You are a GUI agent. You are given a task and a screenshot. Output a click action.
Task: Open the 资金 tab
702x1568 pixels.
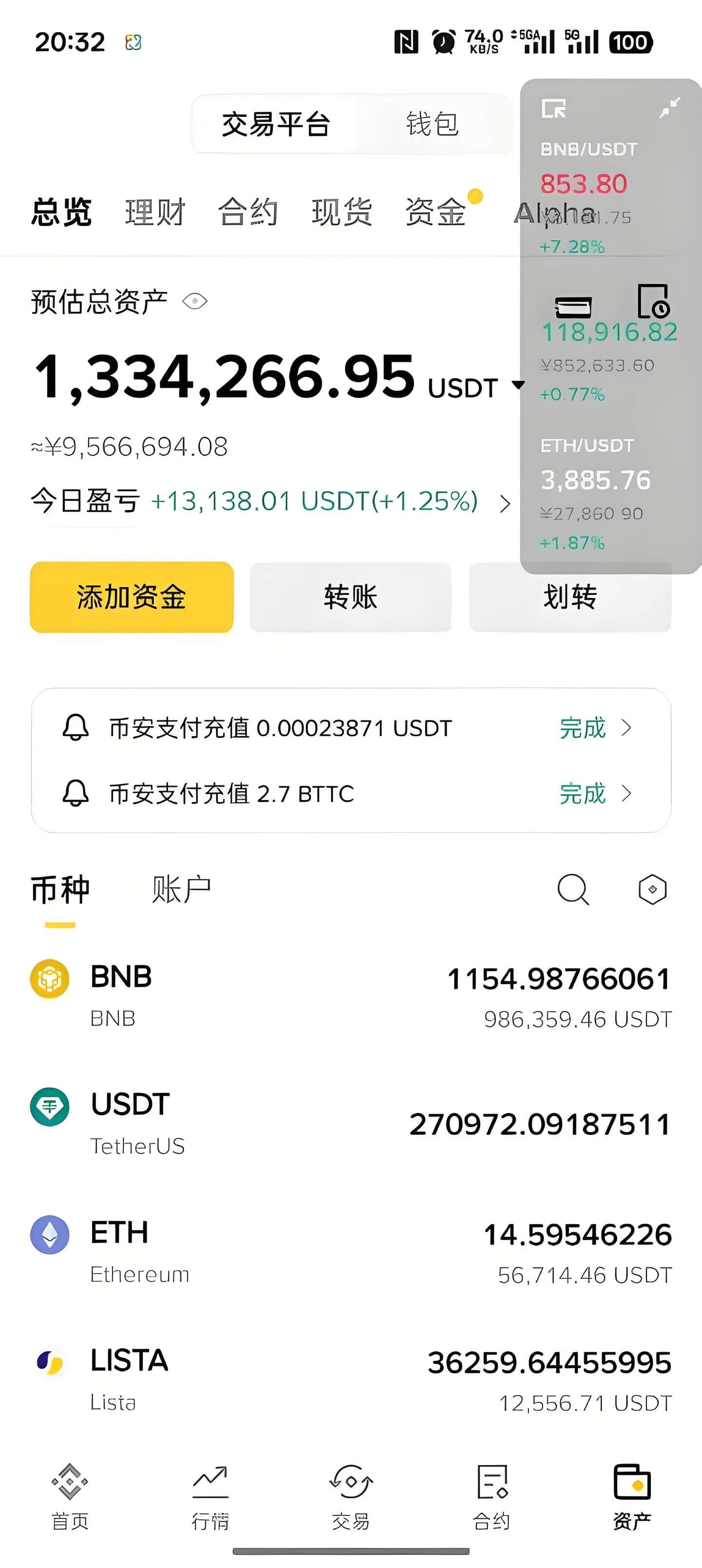click(x=436, y=212)
